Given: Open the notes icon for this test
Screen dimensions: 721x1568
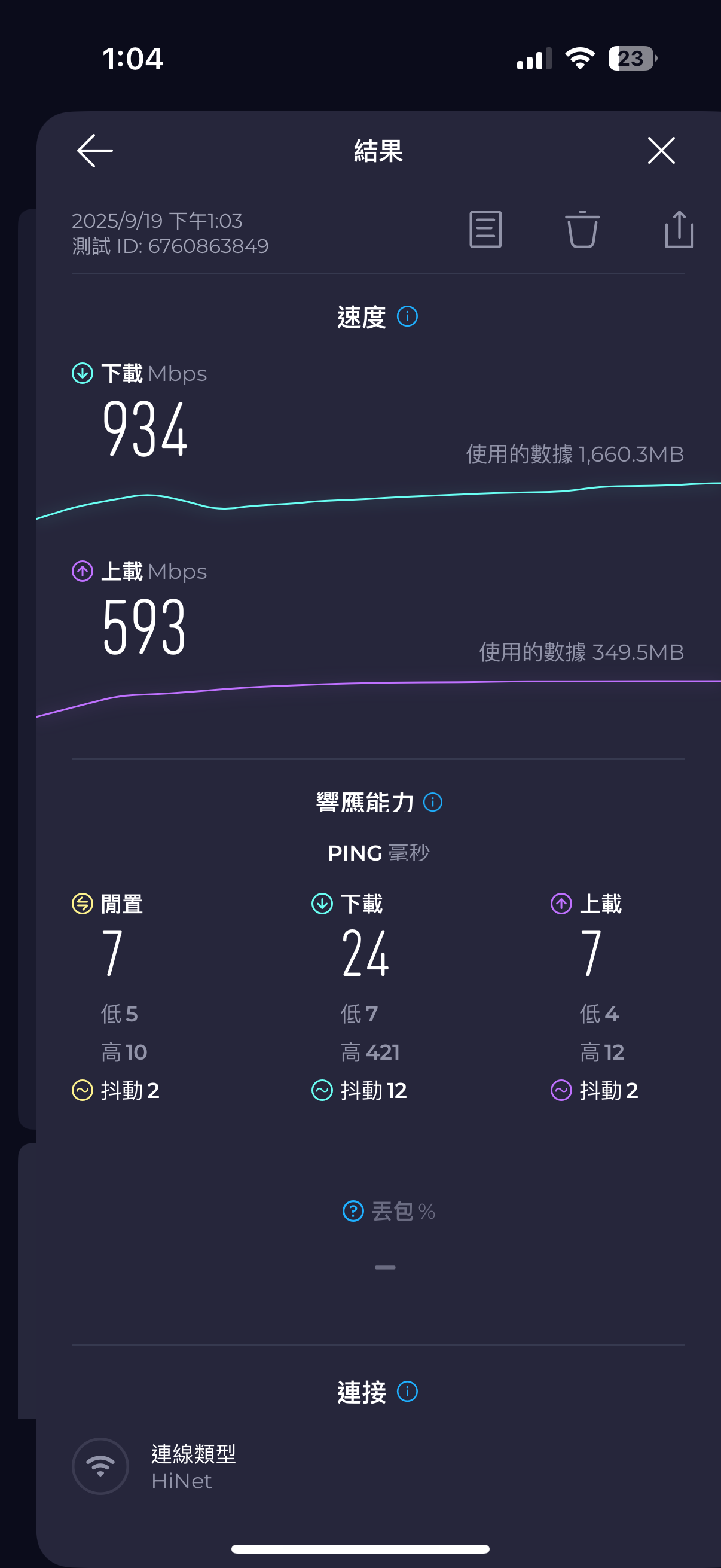Looking at the screenshot, I should coord(485,230).
